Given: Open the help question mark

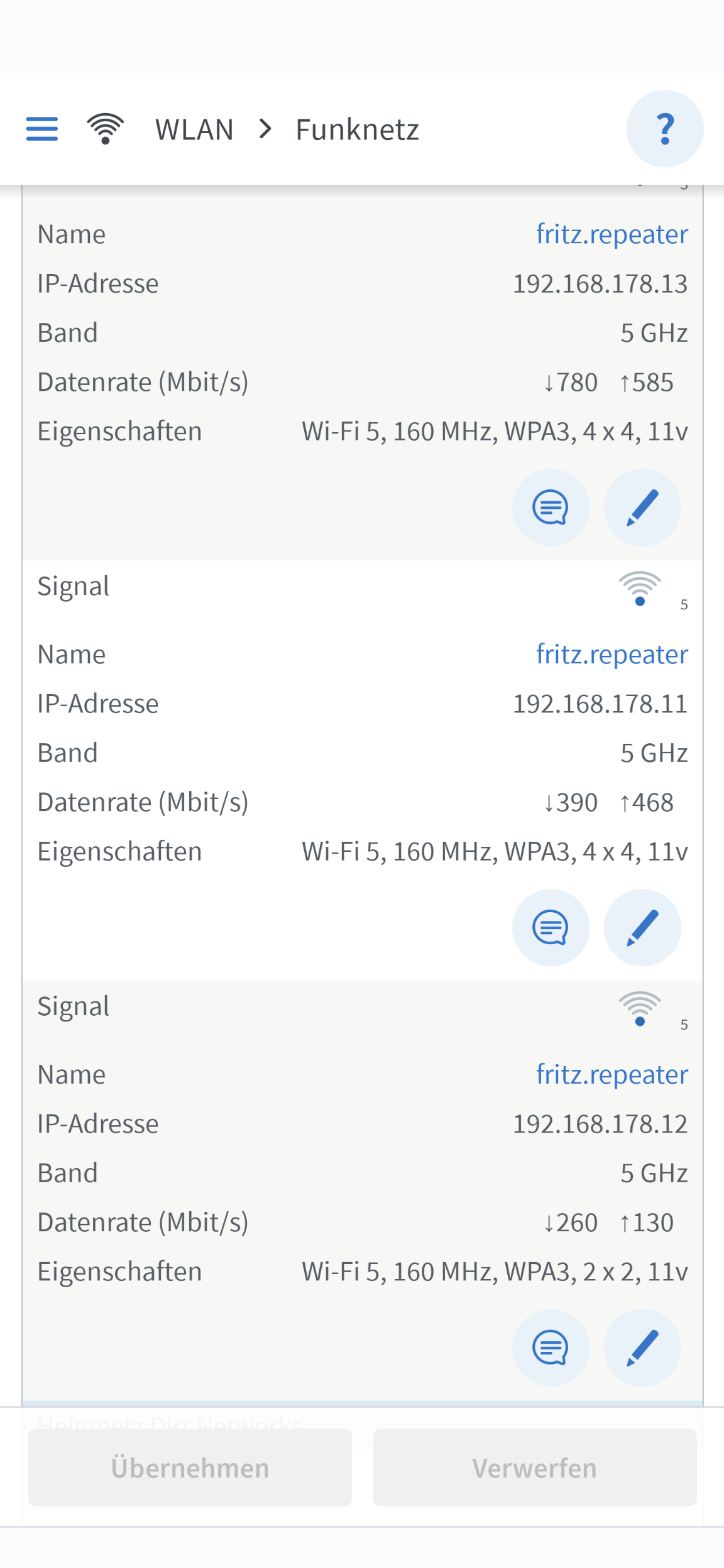Looking at the screenshot, I should pyautogui.click(x=664, y=129).
